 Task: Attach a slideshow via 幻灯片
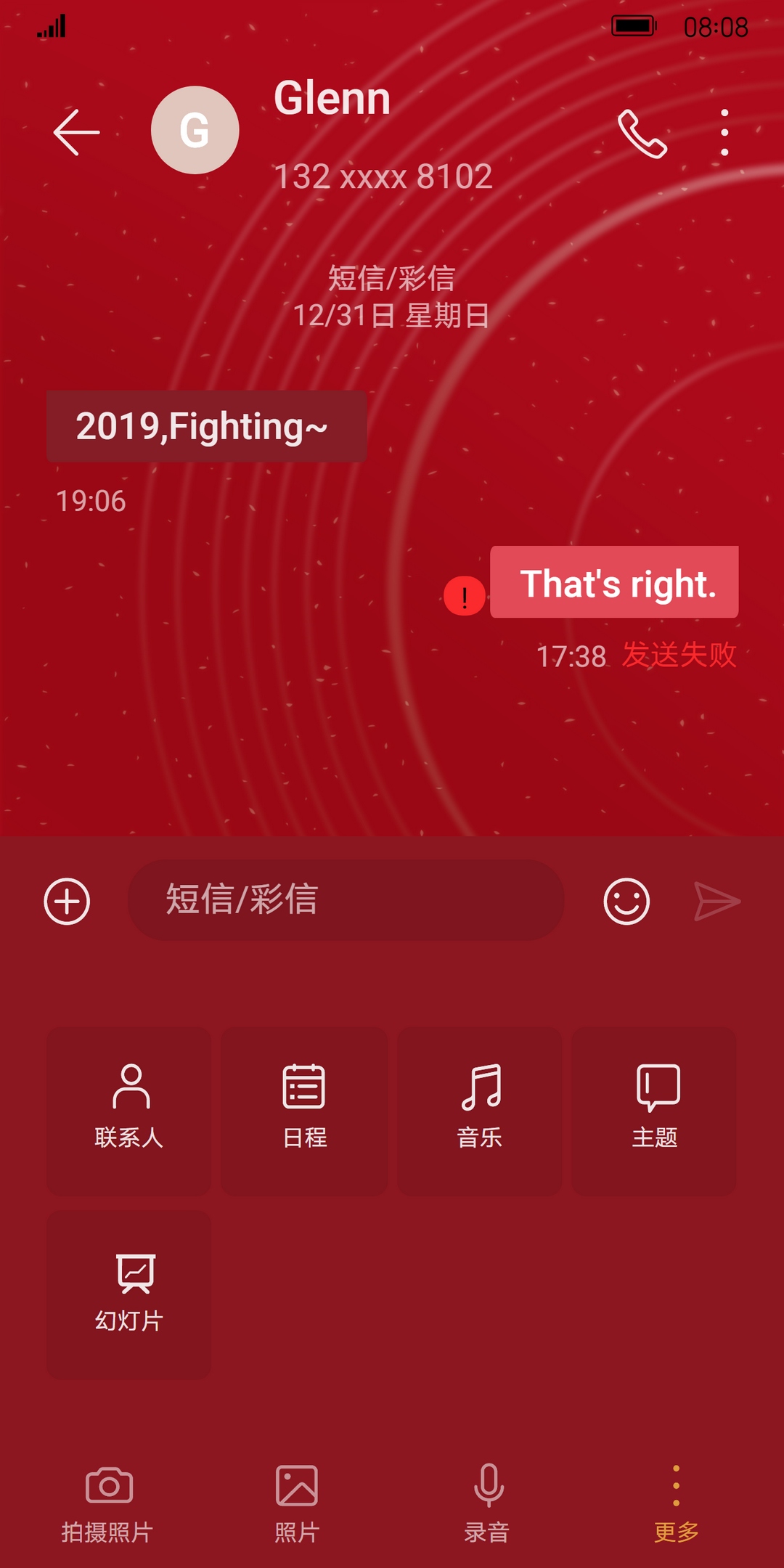click(129, 1294)
